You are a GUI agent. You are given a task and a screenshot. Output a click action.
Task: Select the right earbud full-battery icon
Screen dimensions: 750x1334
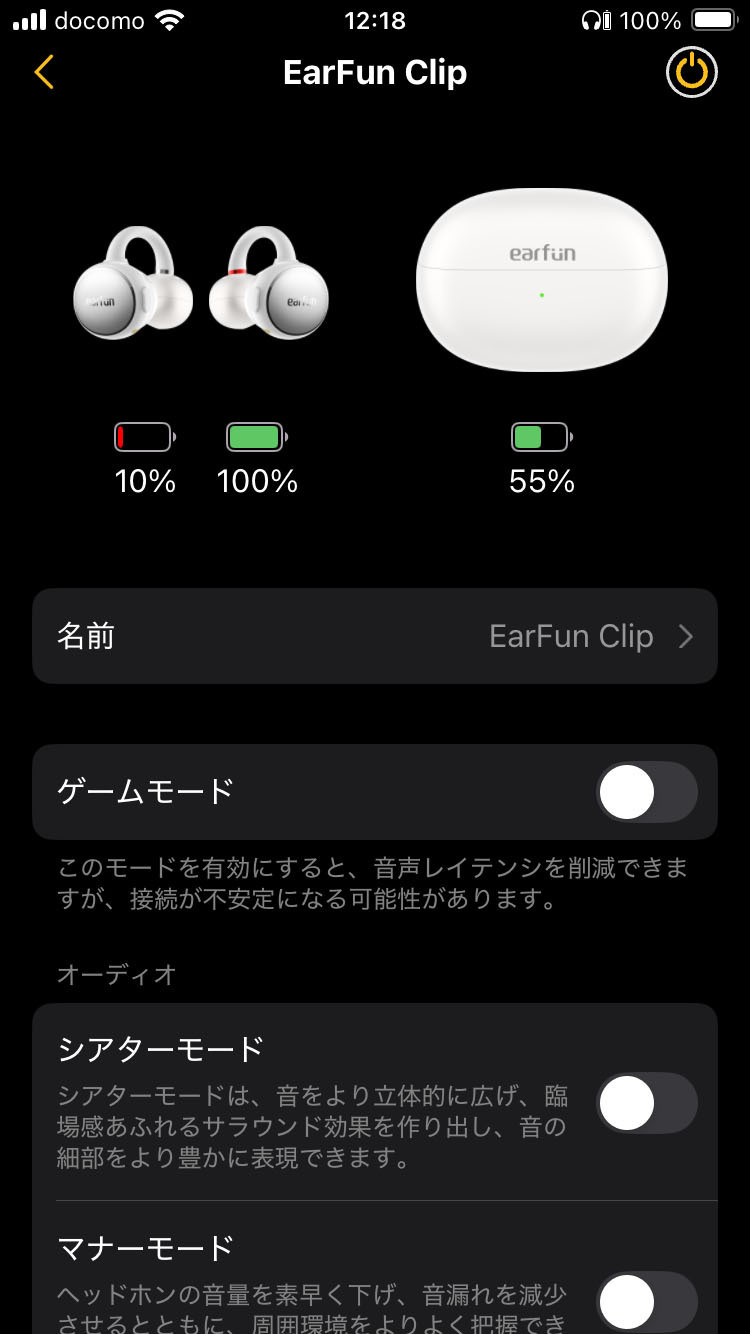(x=256, y=436)
